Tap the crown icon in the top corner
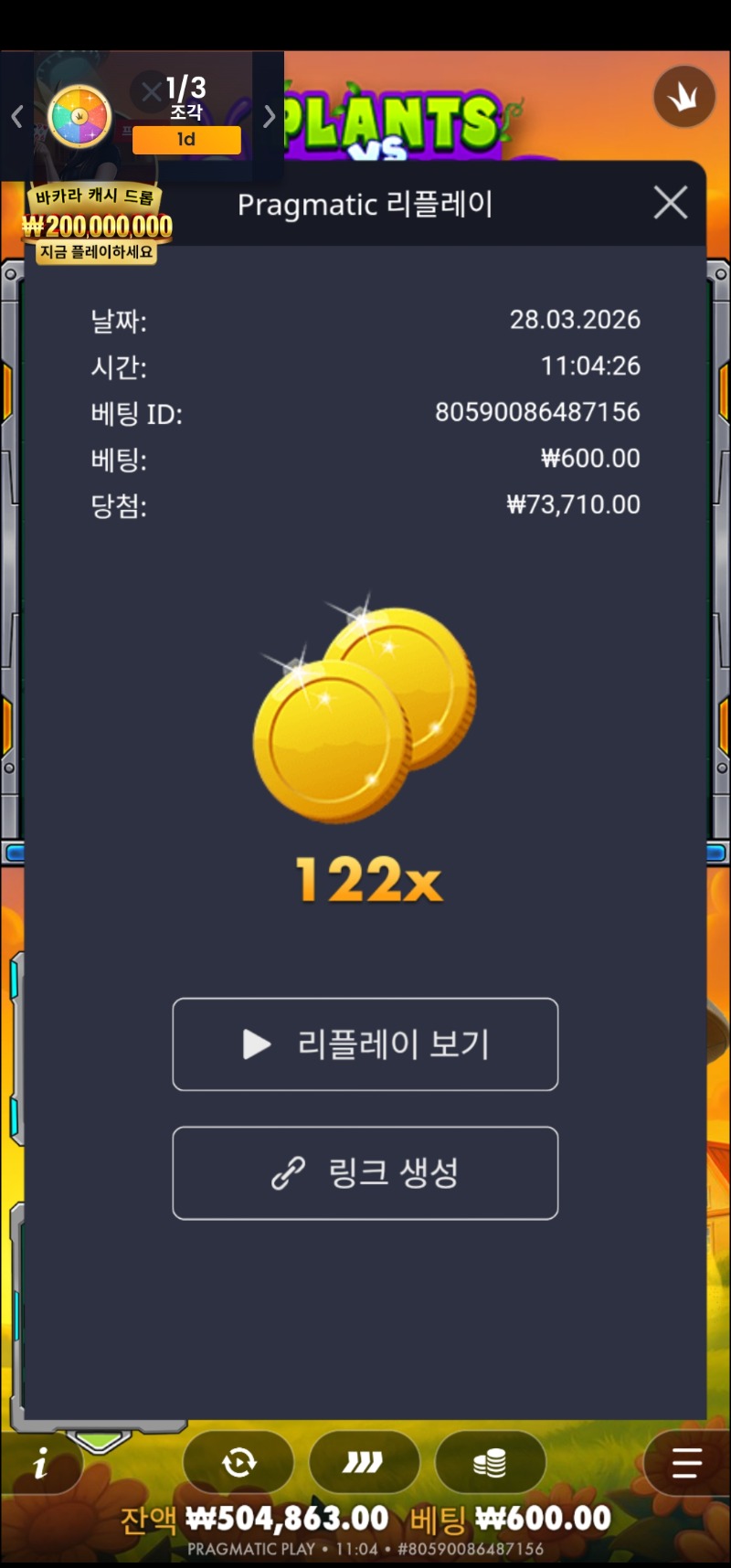Viewport: 731px width, 1568px height. (x=683, y=97)
